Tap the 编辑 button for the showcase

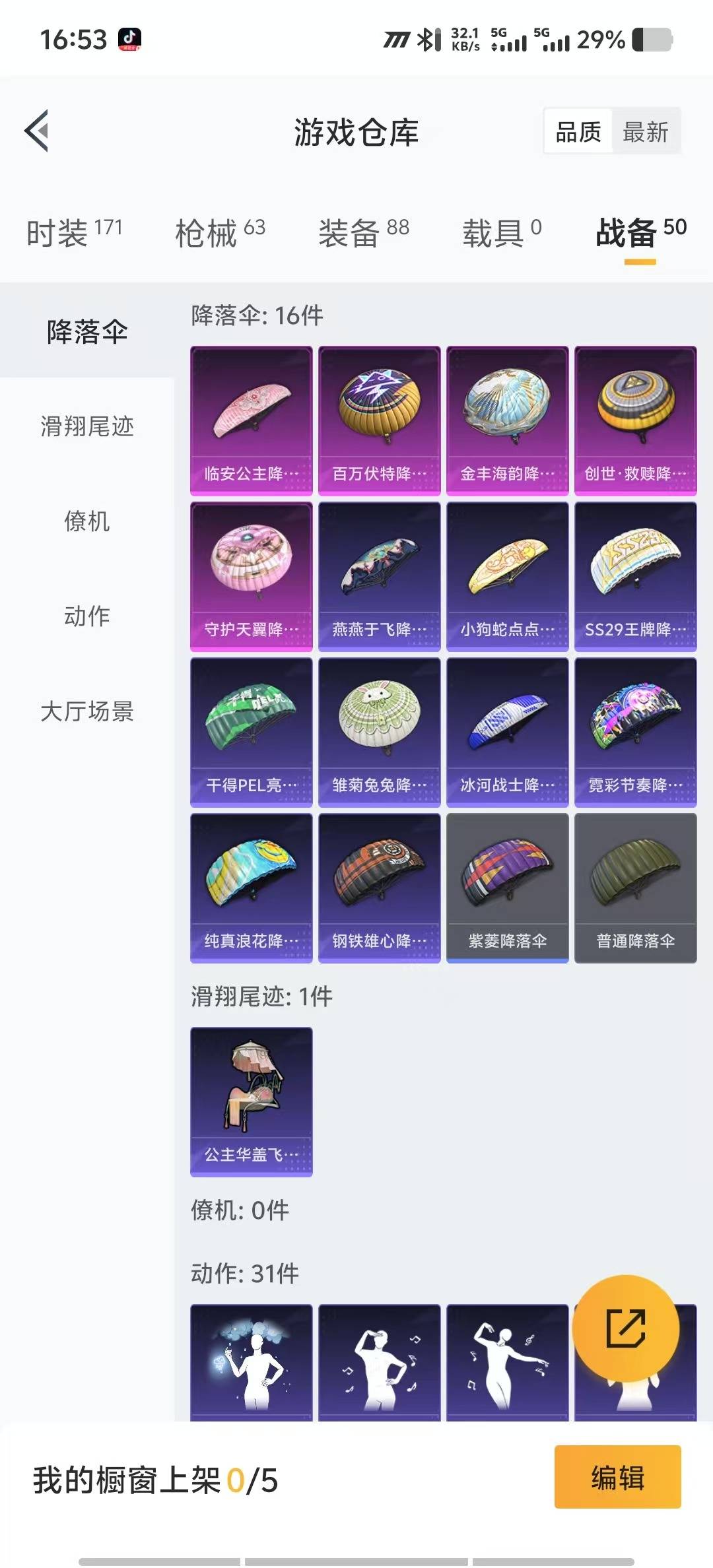point(617,1477)
